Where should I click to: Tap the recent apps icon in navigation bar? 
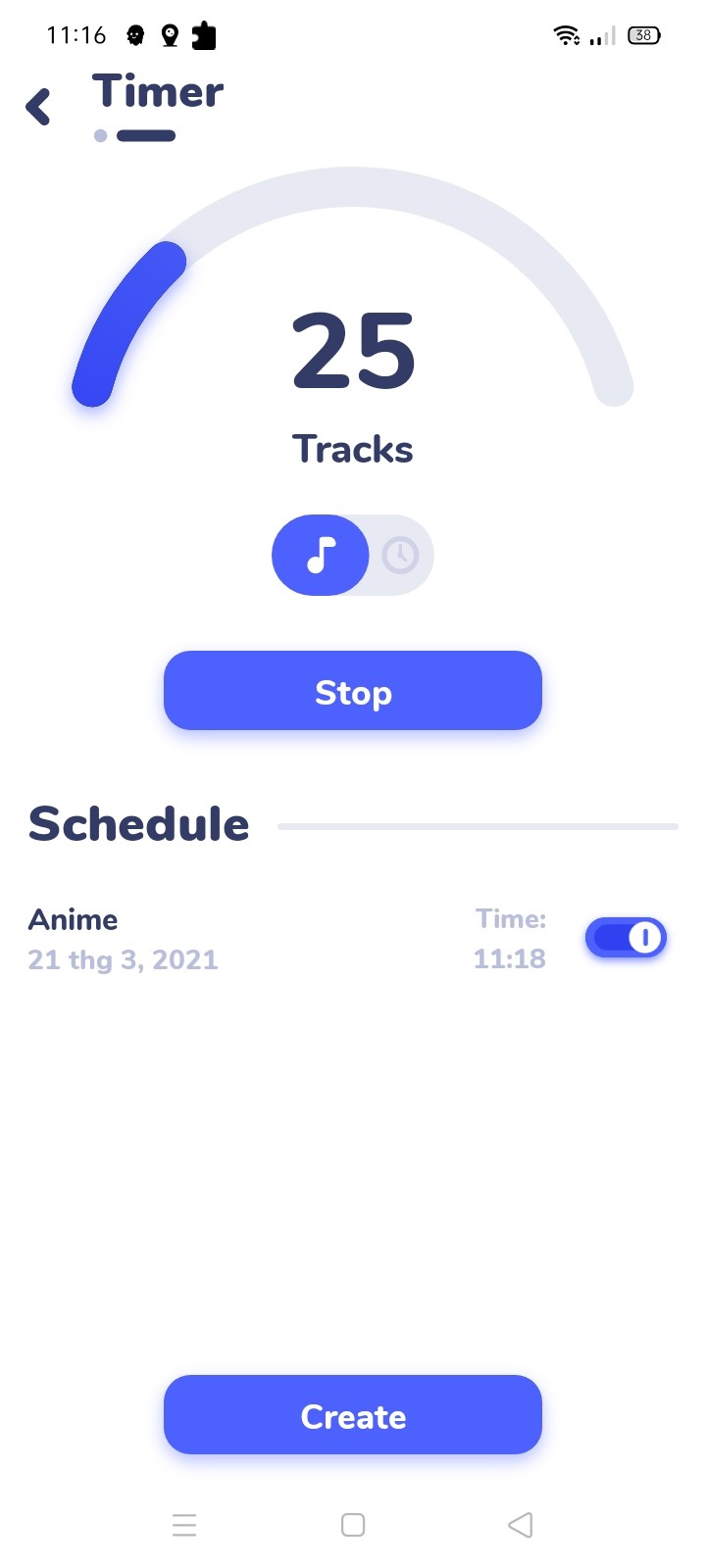click(x=184, y=1525)
